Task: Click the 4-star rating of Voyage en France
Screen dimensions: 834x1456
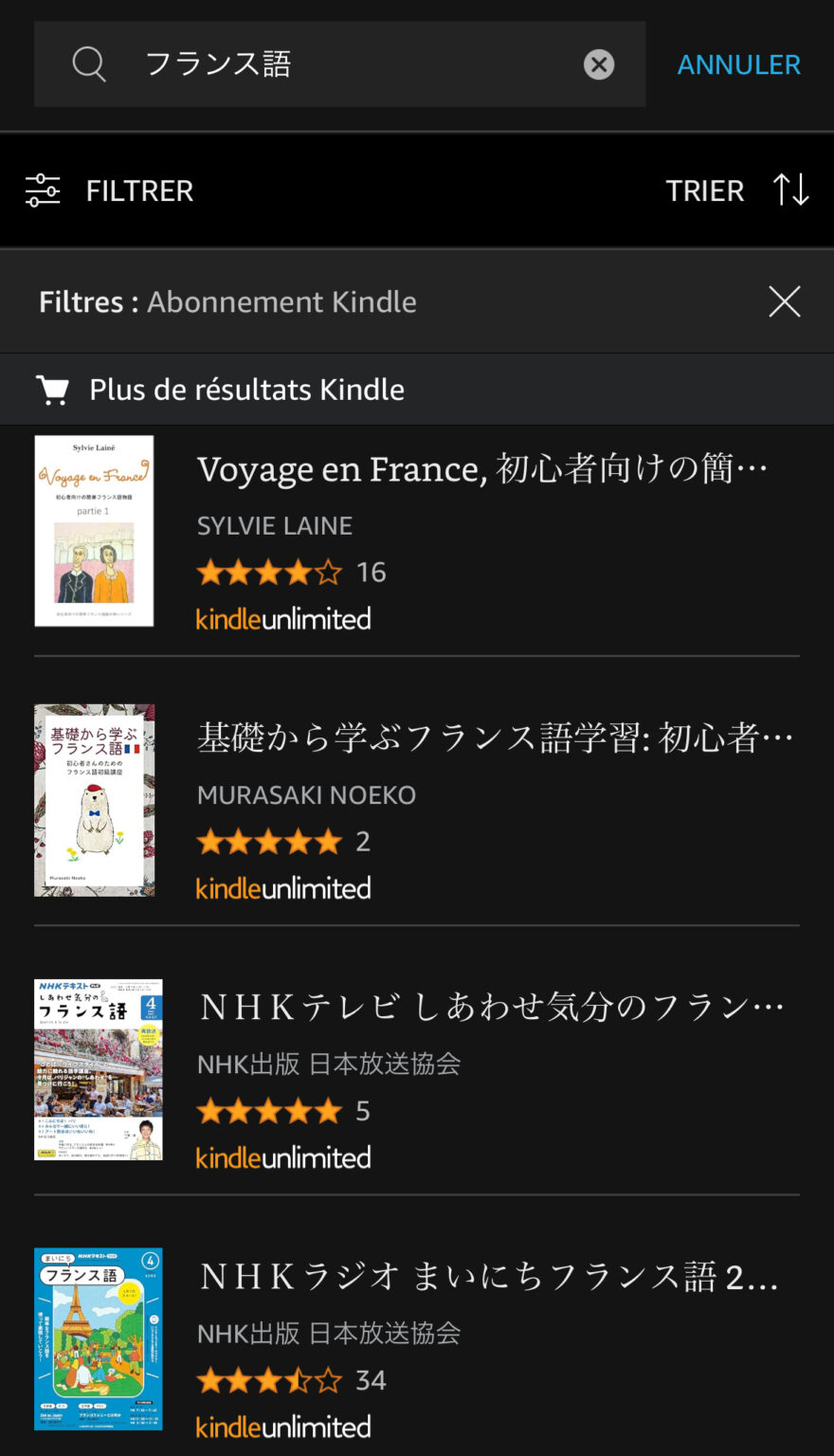Action: click(x=270, y=572)
